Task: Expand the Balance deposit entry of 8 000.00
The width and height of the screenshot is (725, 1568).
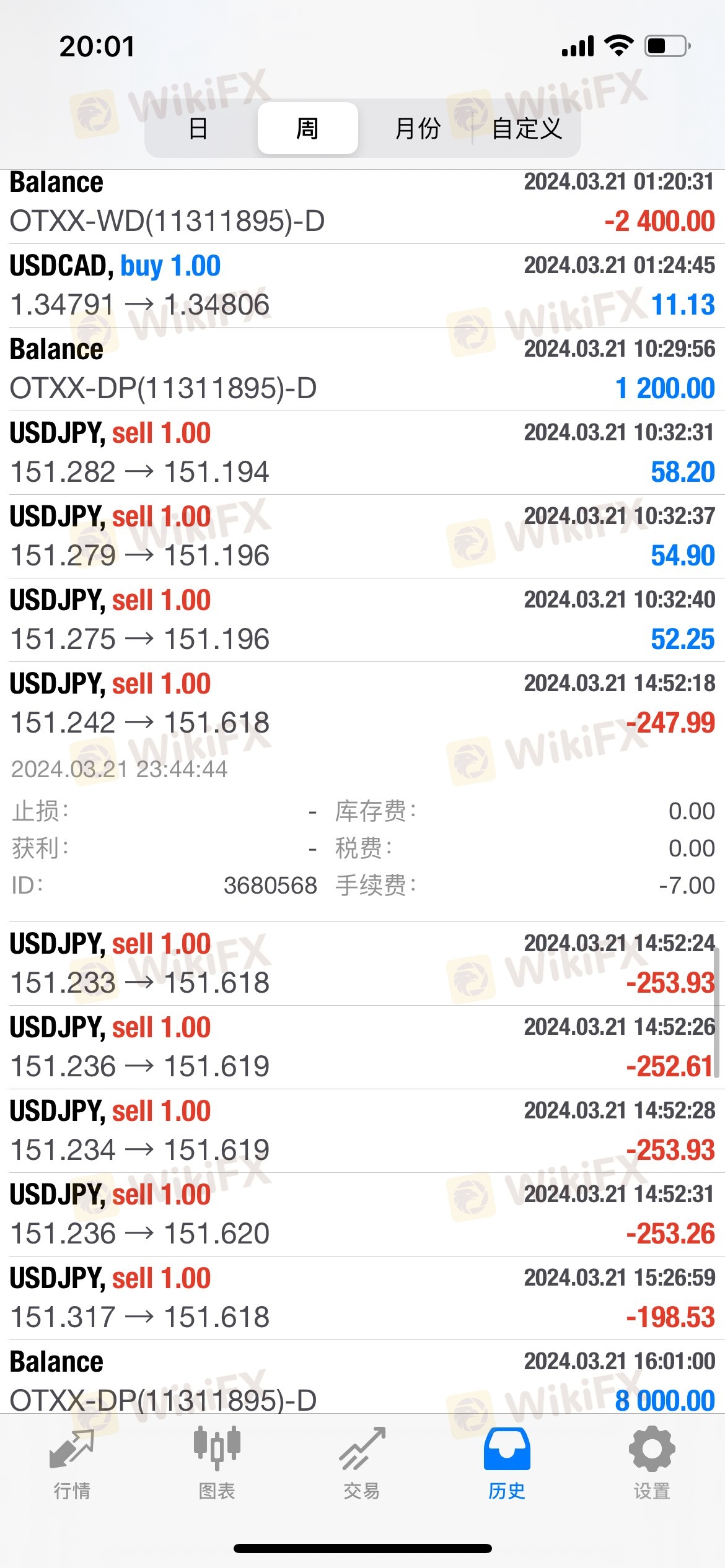Action: 362,1377
